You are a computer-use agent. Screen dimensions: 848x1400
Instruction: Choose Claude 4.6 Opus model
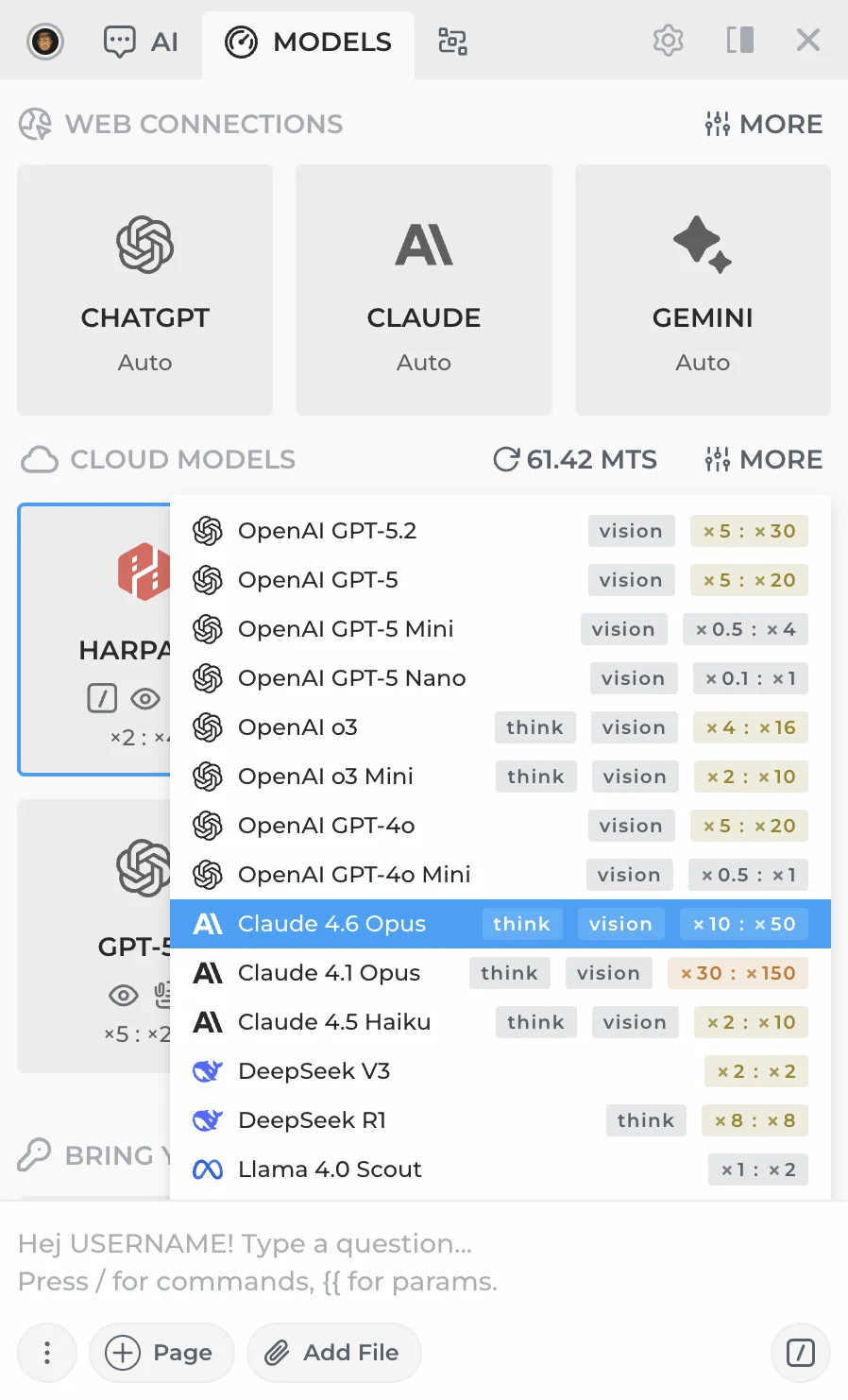[331, 924]
